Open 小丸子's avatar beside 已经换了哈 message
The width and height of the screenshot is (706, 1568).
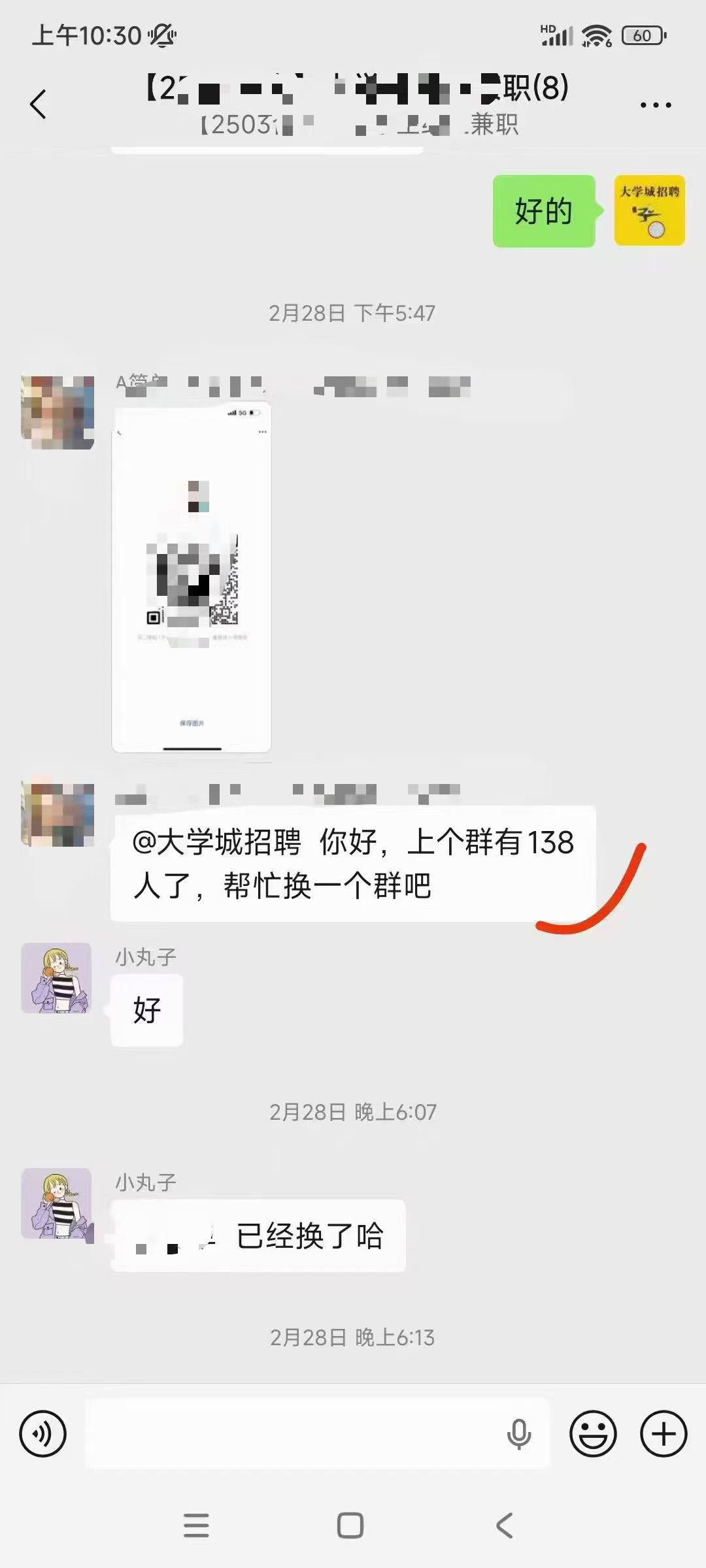click(56, 1203)
